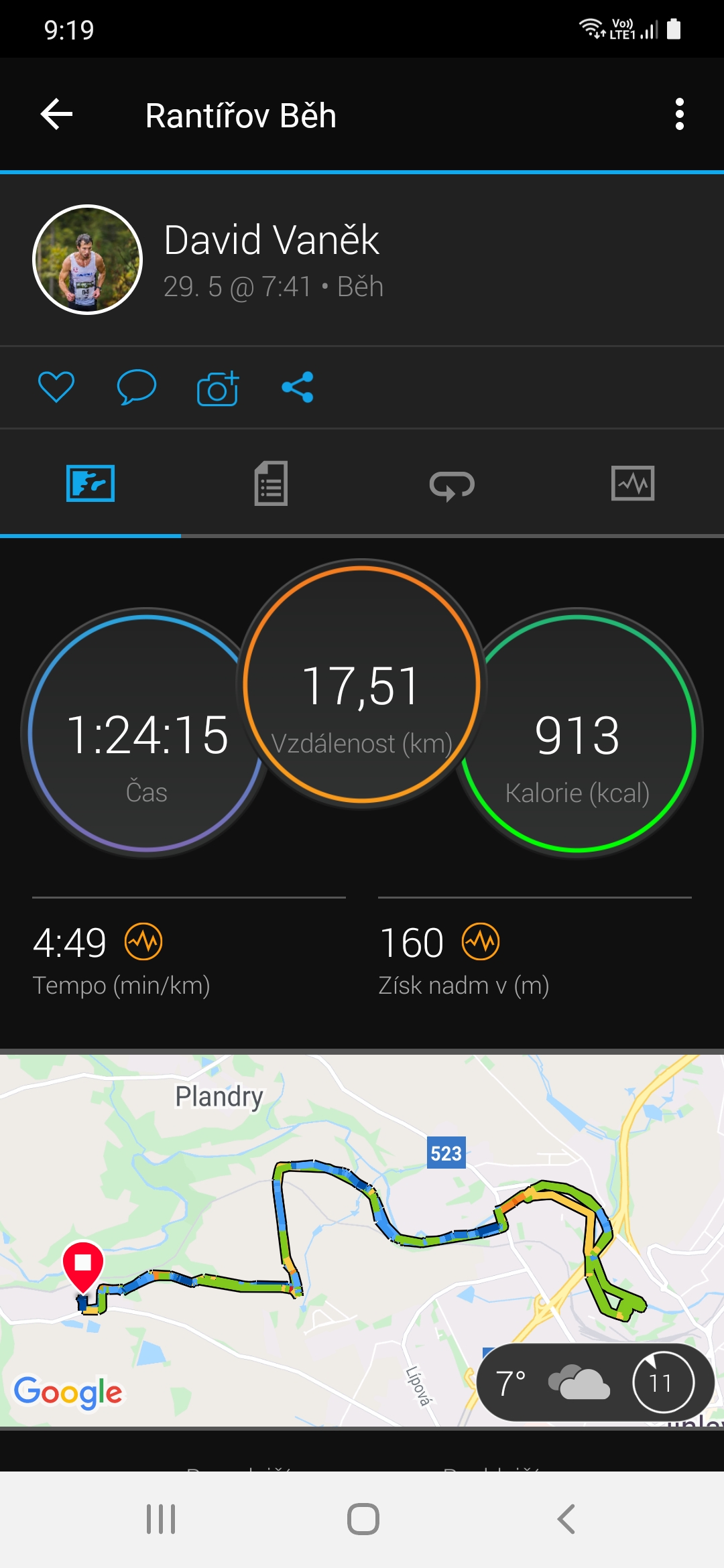Open recent apps from navigation bar
This screenshot has width=724, height=1568.
click(x=161, y=1519)
